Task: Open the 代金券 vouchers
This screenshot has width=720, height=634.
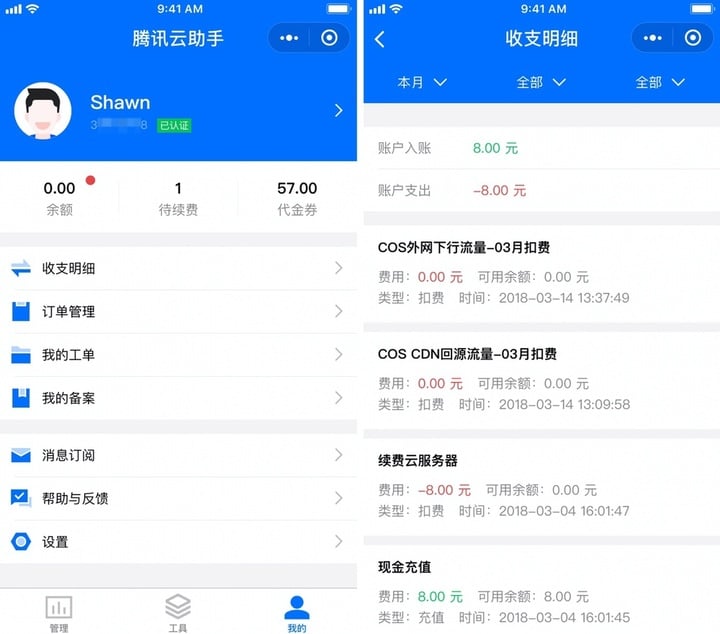Action: (x=297, y=198)
